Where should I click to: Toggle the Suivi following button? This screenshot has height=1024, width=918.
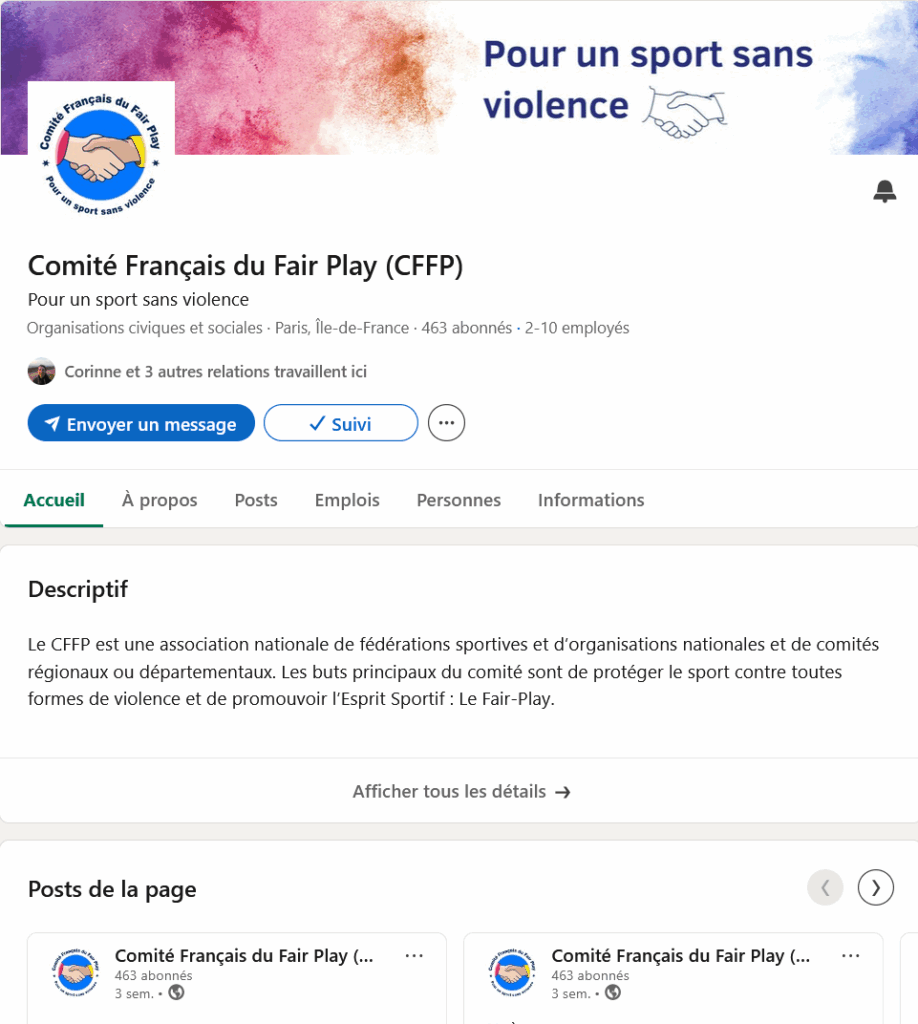340,423
